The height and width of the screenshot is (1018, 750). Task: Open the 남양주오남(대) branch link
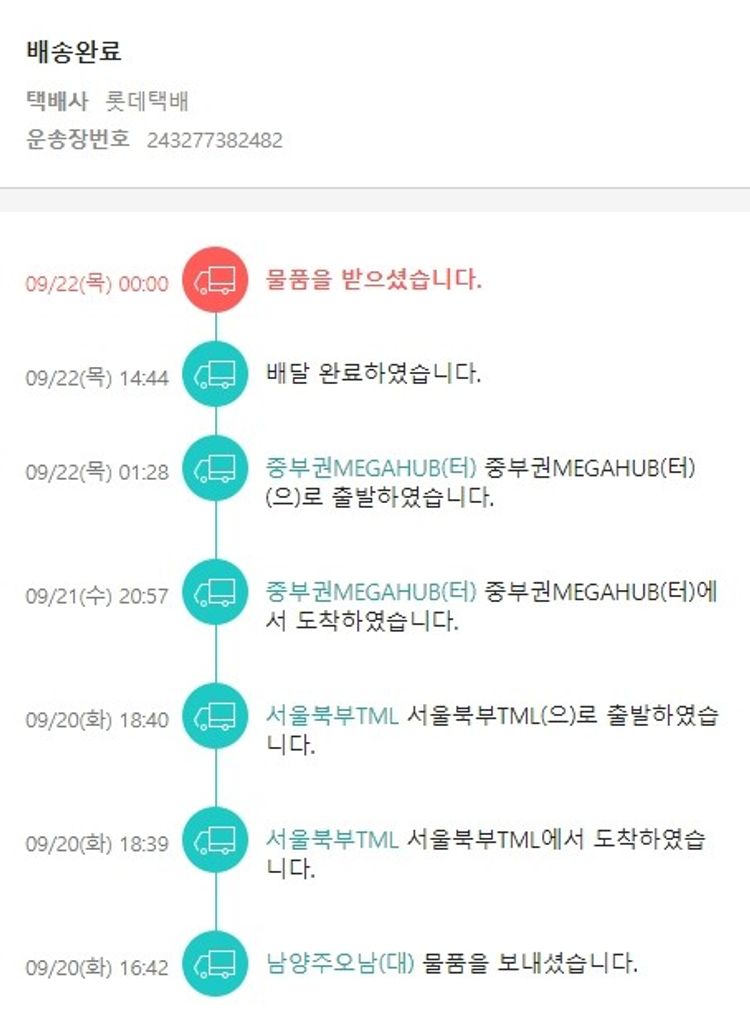pos(340,963)
